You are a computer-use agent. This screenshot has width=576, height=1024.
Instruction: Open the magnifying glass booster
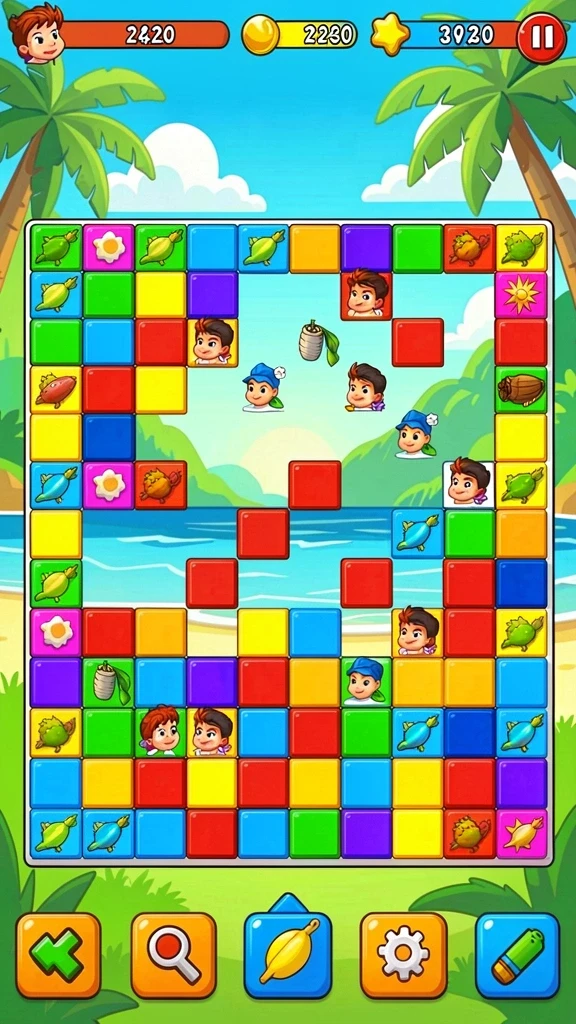[174, 955]
